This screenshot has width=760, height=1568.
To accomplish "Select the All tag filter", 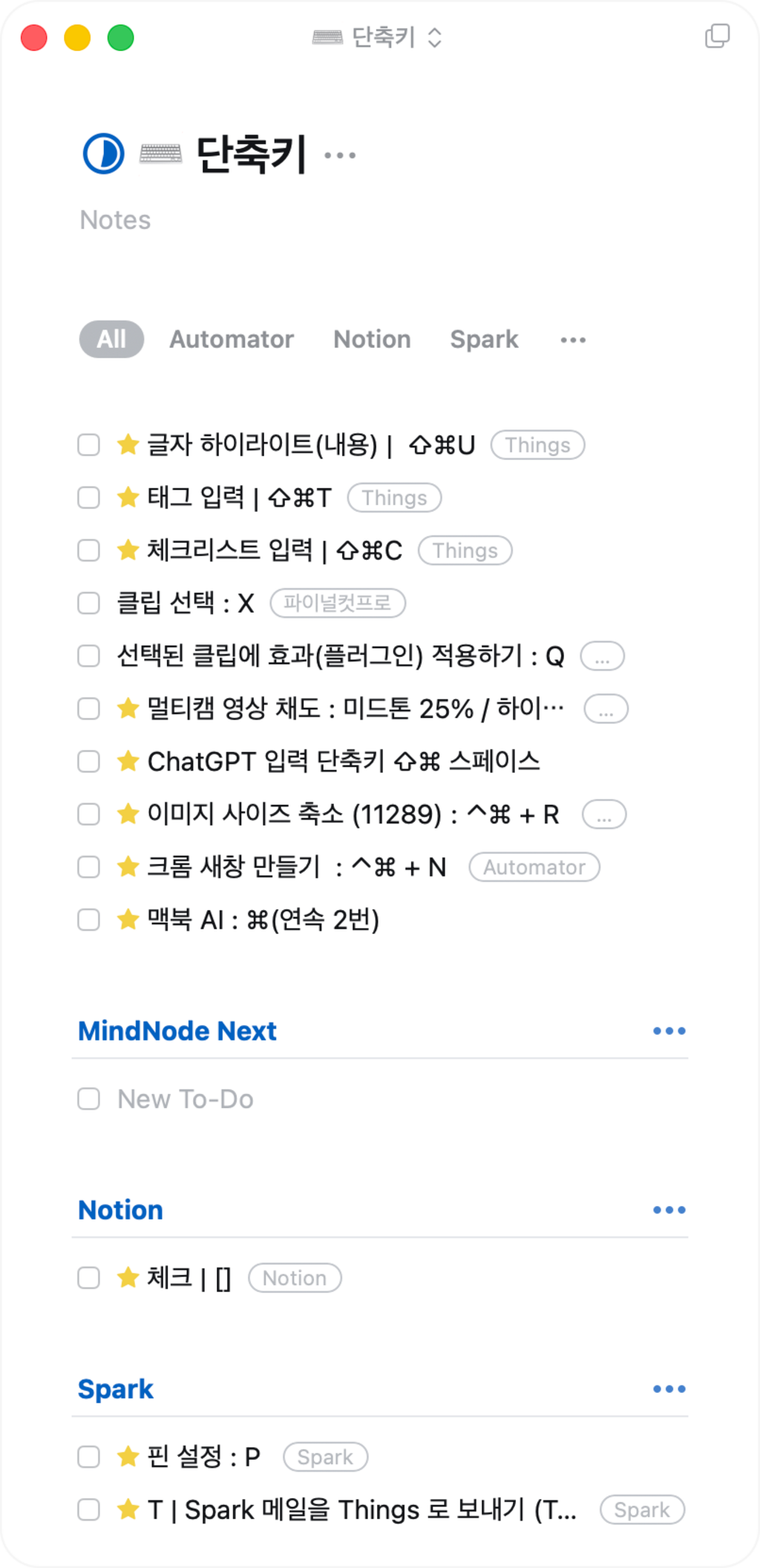I will [111, 339].
